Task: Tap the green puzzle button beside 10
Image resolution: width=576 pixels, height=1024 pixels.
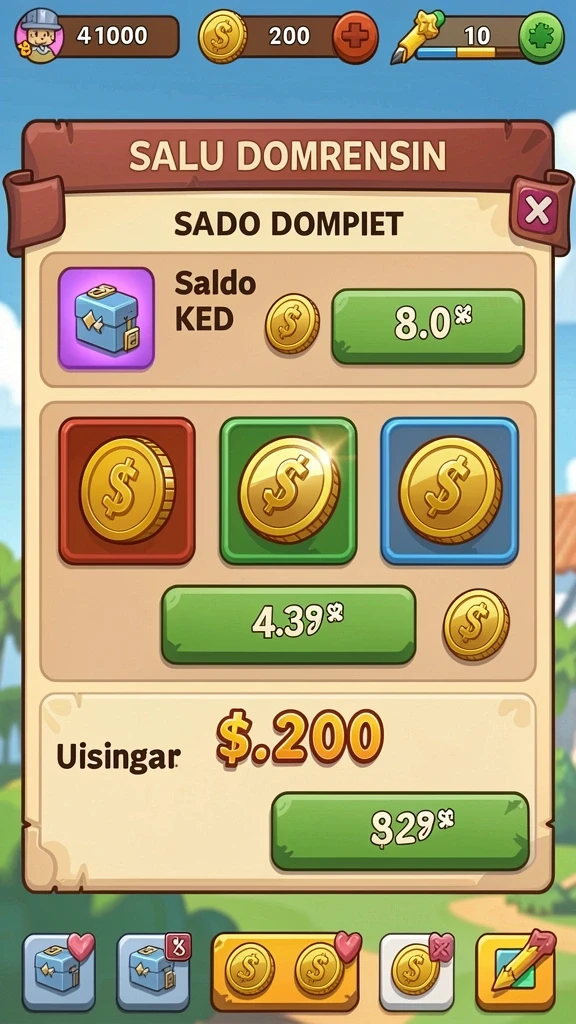Action: [541, 37]
